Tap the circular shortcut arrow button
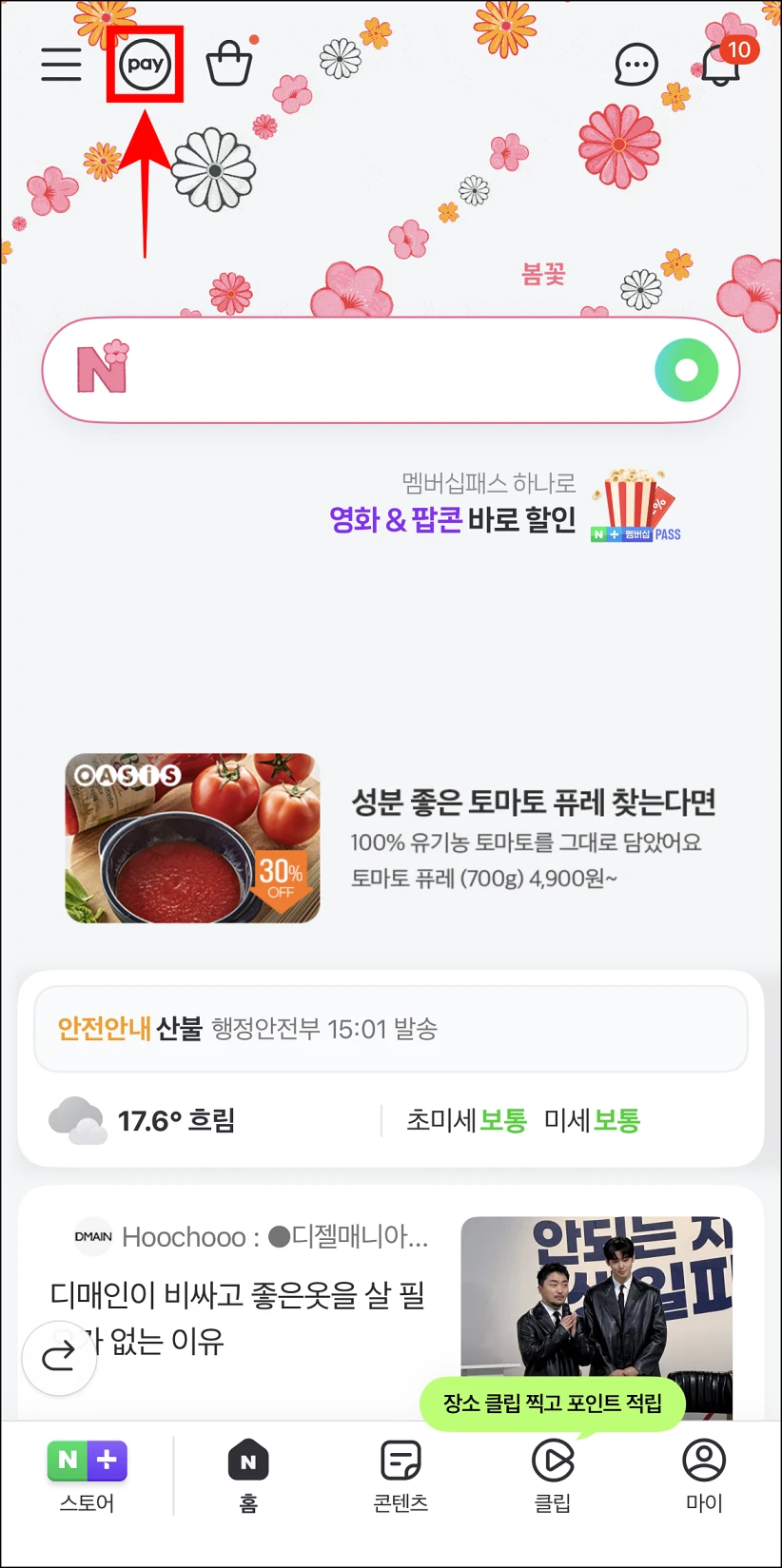This screenshot has width=782, height=1568. [x=59, y=1358]
